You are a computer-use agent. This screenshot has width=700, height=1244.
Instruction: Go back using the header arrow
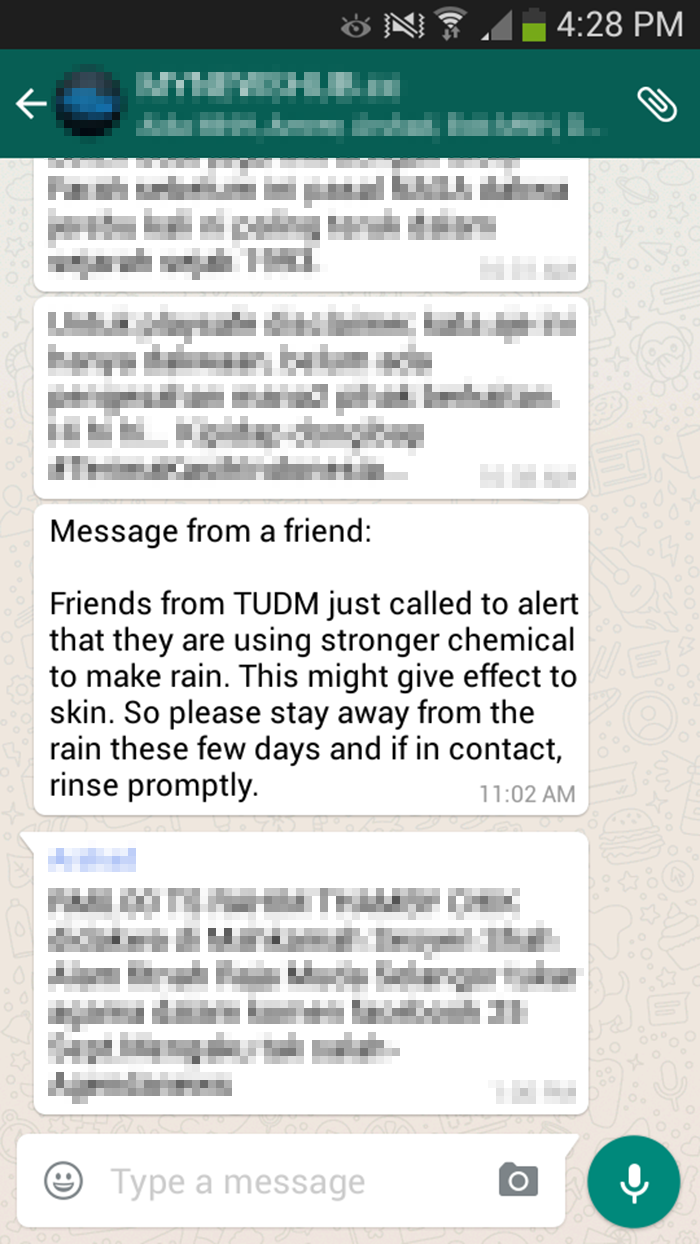(x=30, y=104)
